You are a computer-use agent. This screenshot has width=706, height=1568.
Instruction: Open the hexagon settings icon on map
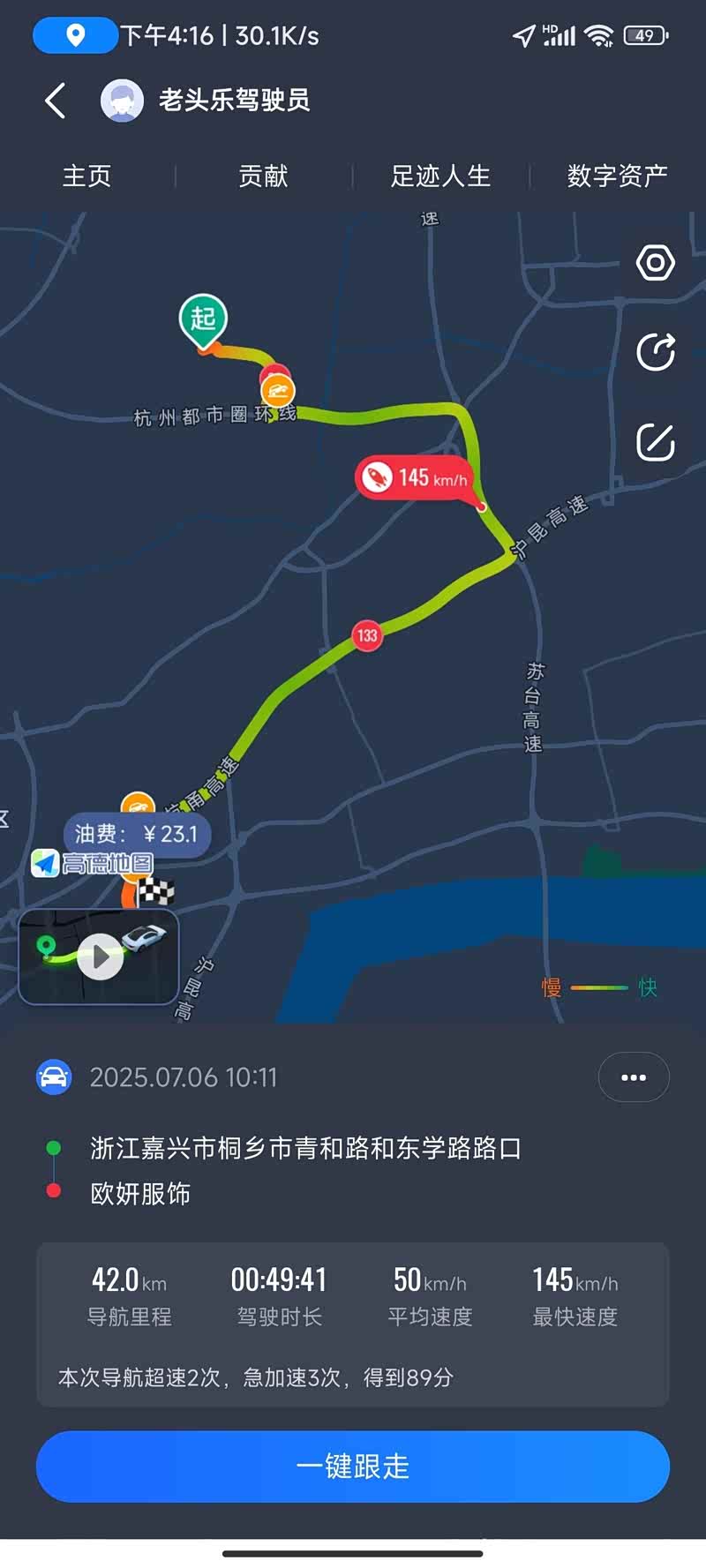[655, 263]
